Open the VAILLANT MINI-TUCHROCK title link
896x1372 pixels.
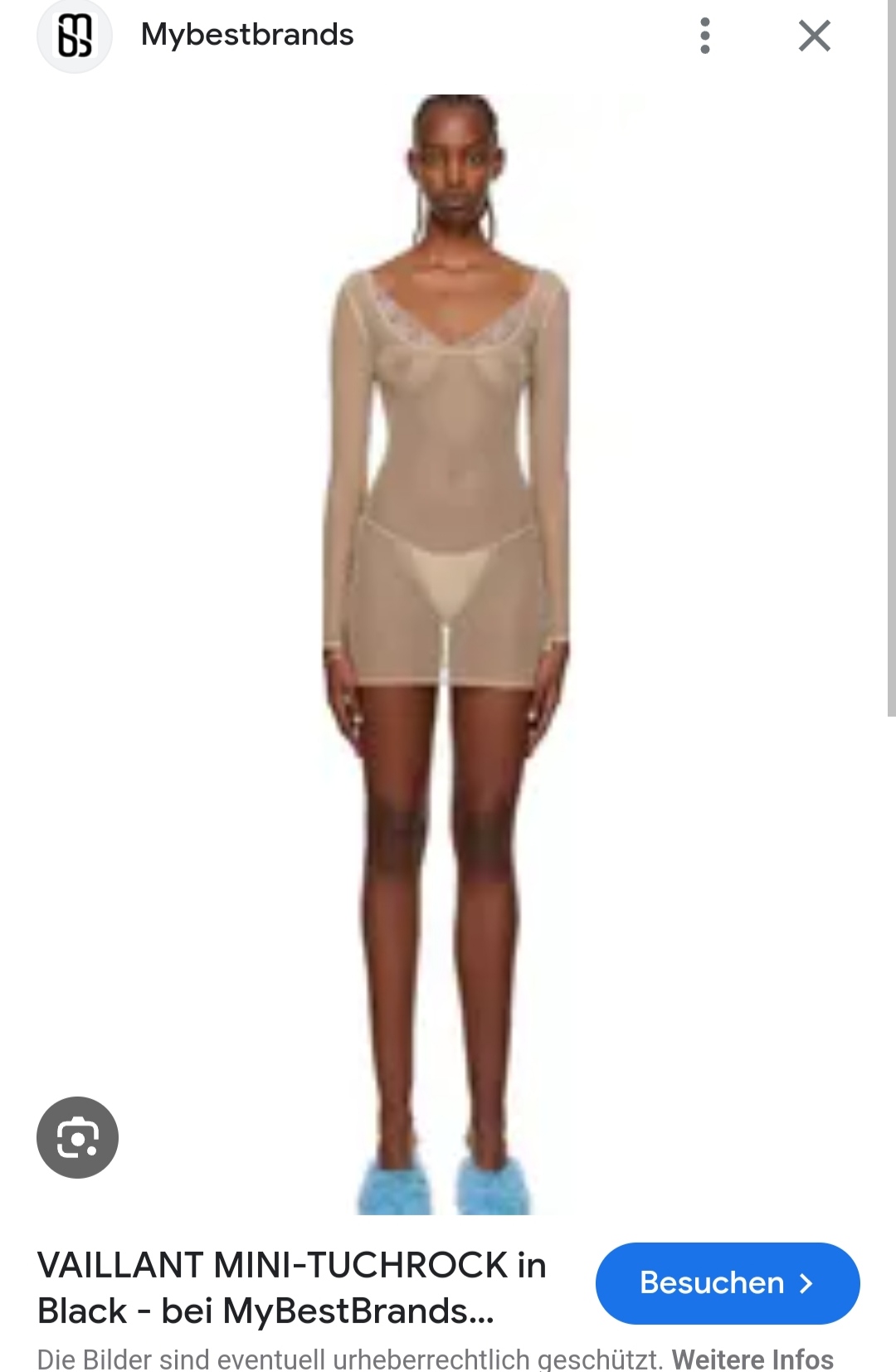click(291, 1287)
